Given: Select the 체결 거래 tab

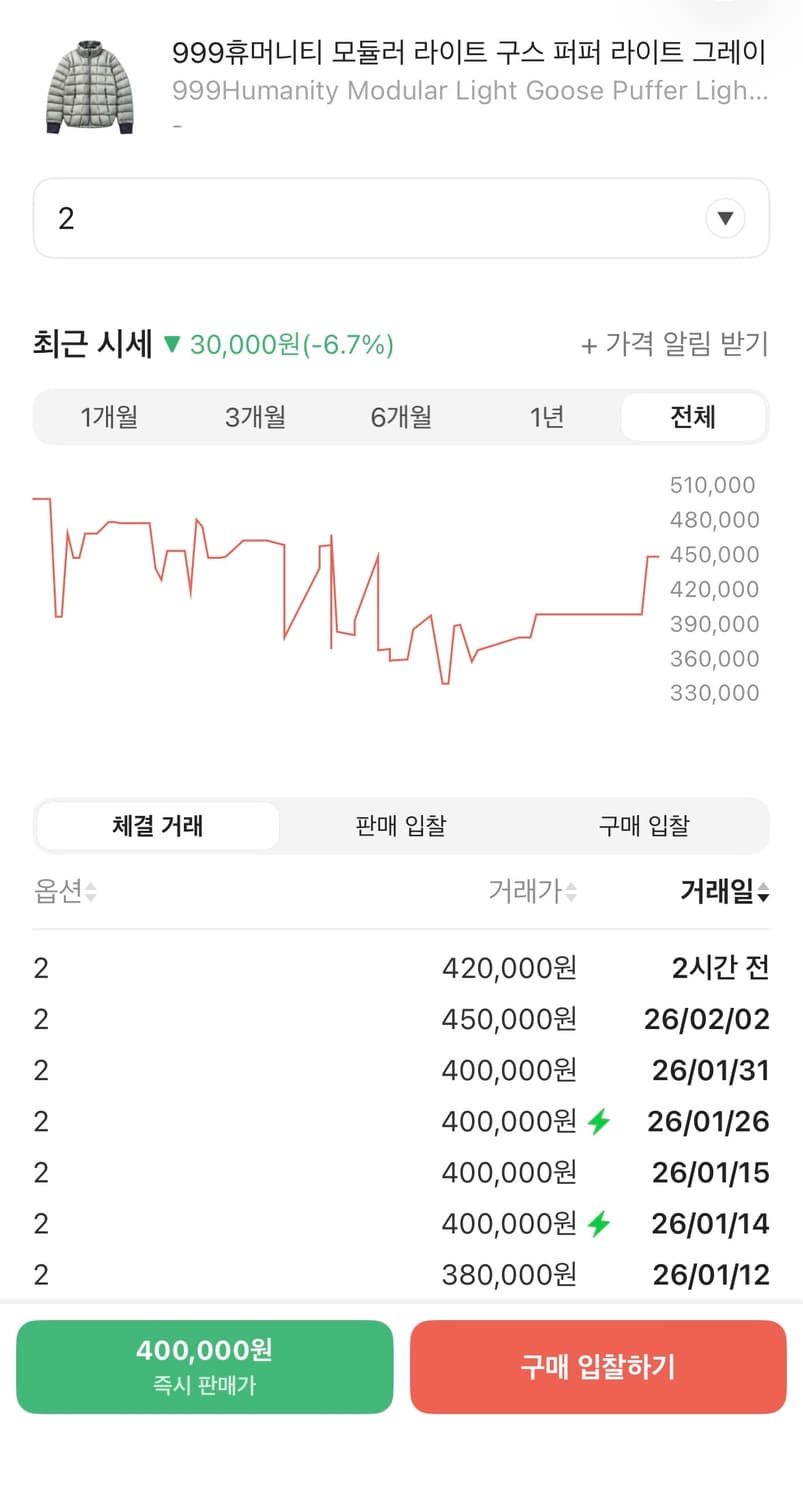Looking at the screenshot, I should click(157, 826).
